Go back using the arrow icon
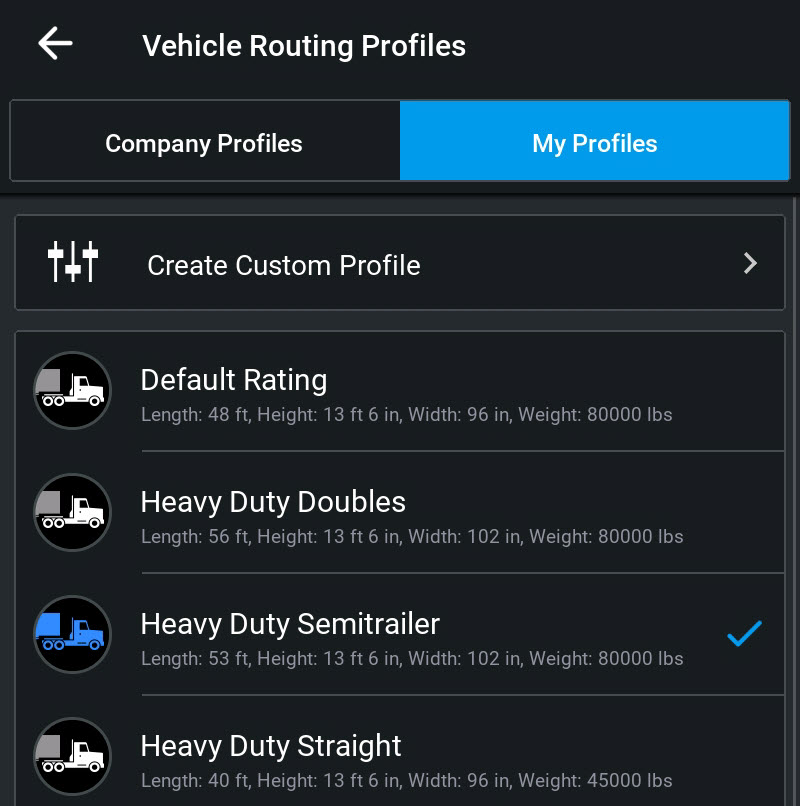 55,44
